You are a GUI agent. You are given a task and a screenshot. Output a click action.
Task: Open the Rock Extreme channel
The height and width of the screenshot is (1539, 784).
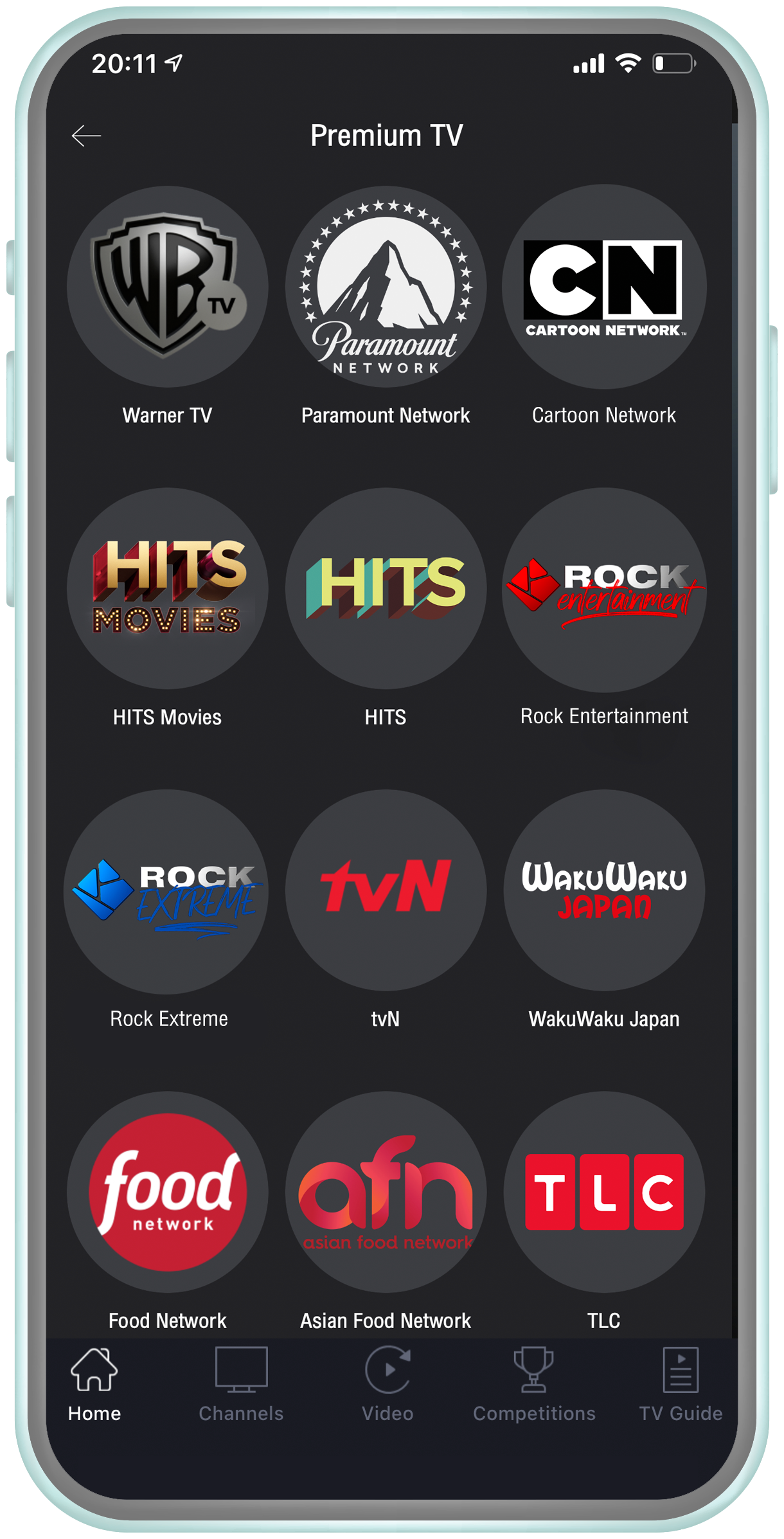click(x=167, y=890)
